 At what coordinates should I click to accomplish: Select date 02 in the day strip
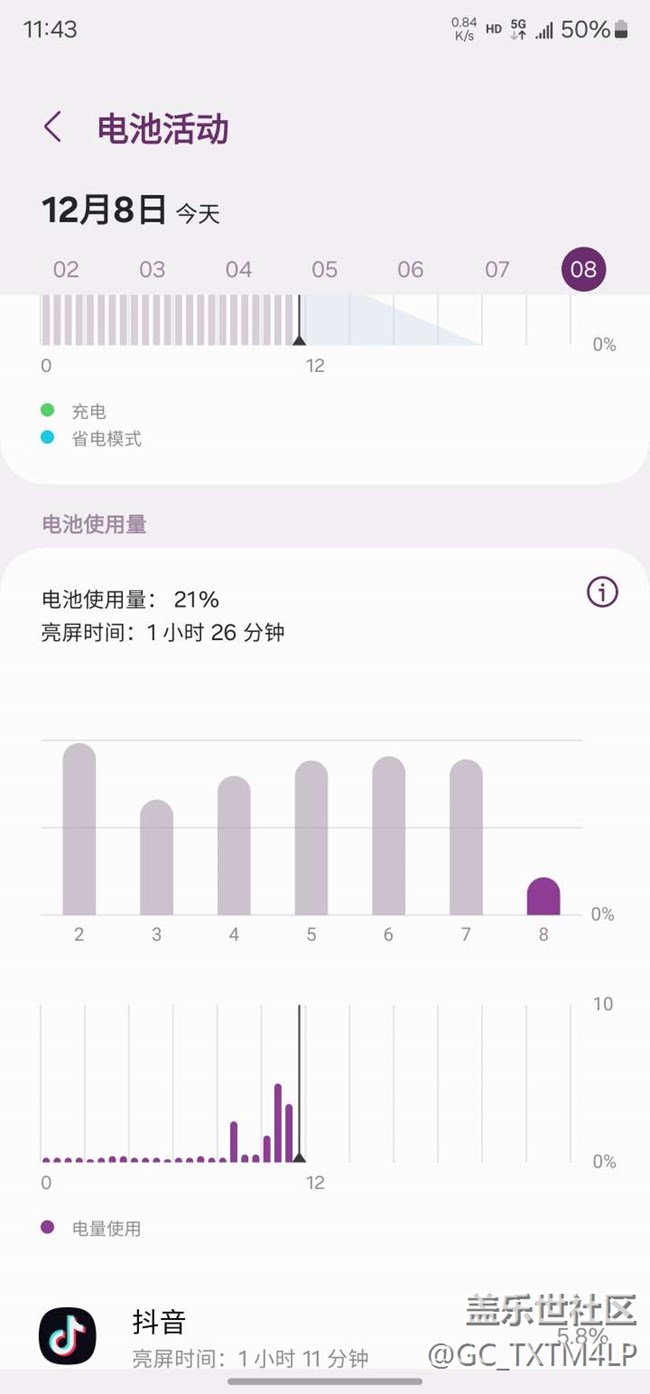tap(66, 270)
